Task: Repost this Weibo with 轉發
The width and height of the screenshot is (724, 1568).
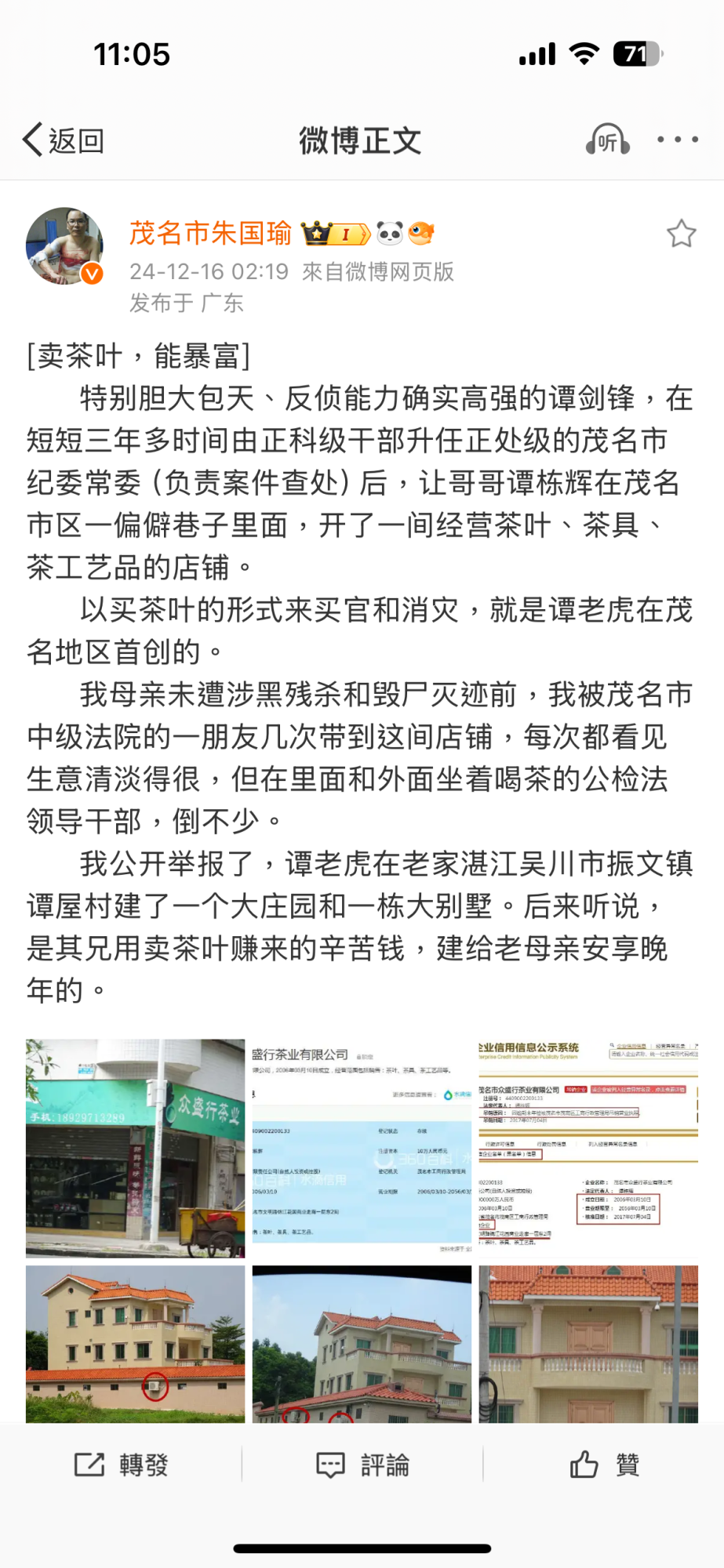Action: [122, 1465]
